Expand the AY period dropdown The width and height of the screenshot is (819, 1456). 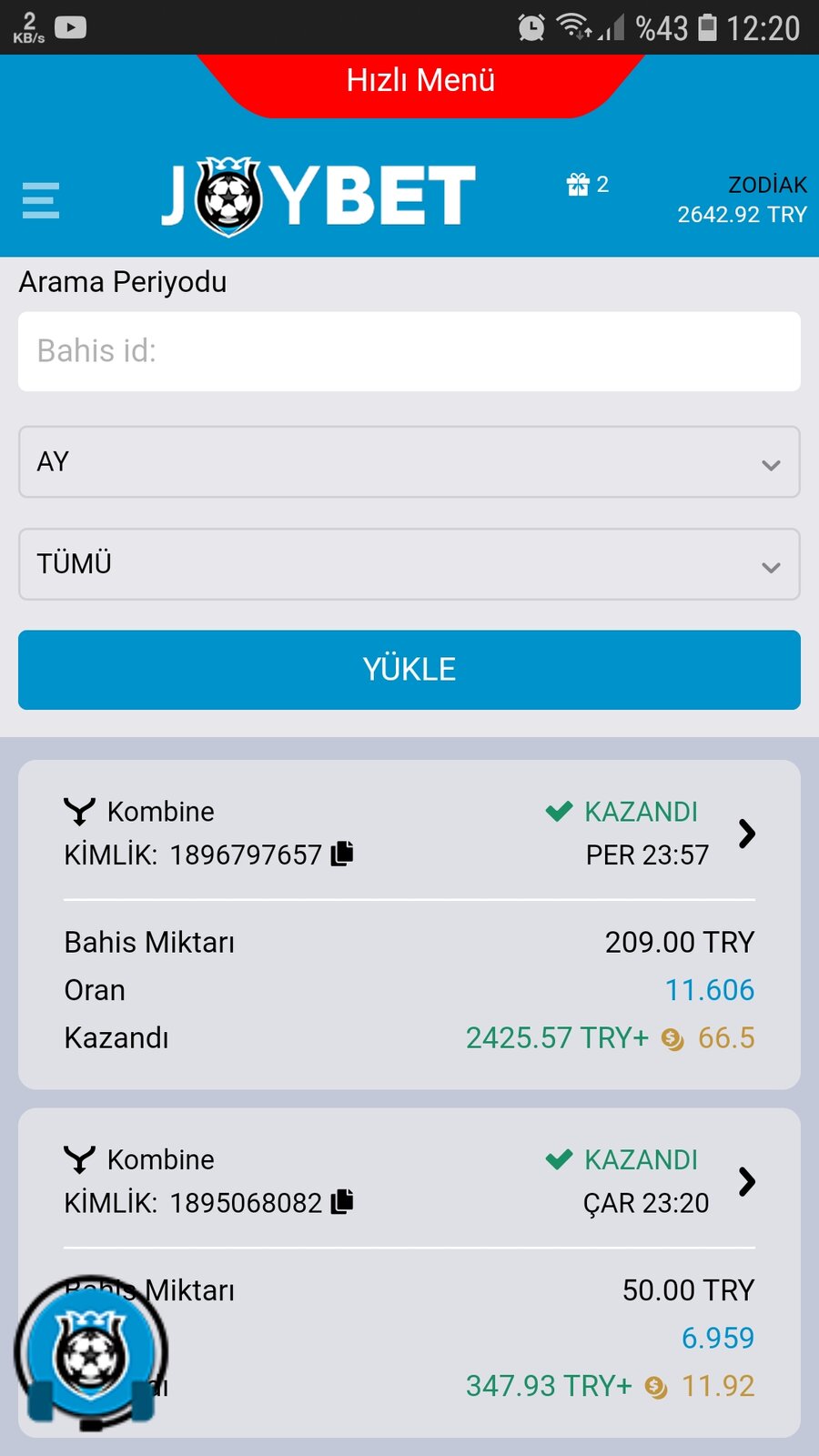click(x=409, y=462)
